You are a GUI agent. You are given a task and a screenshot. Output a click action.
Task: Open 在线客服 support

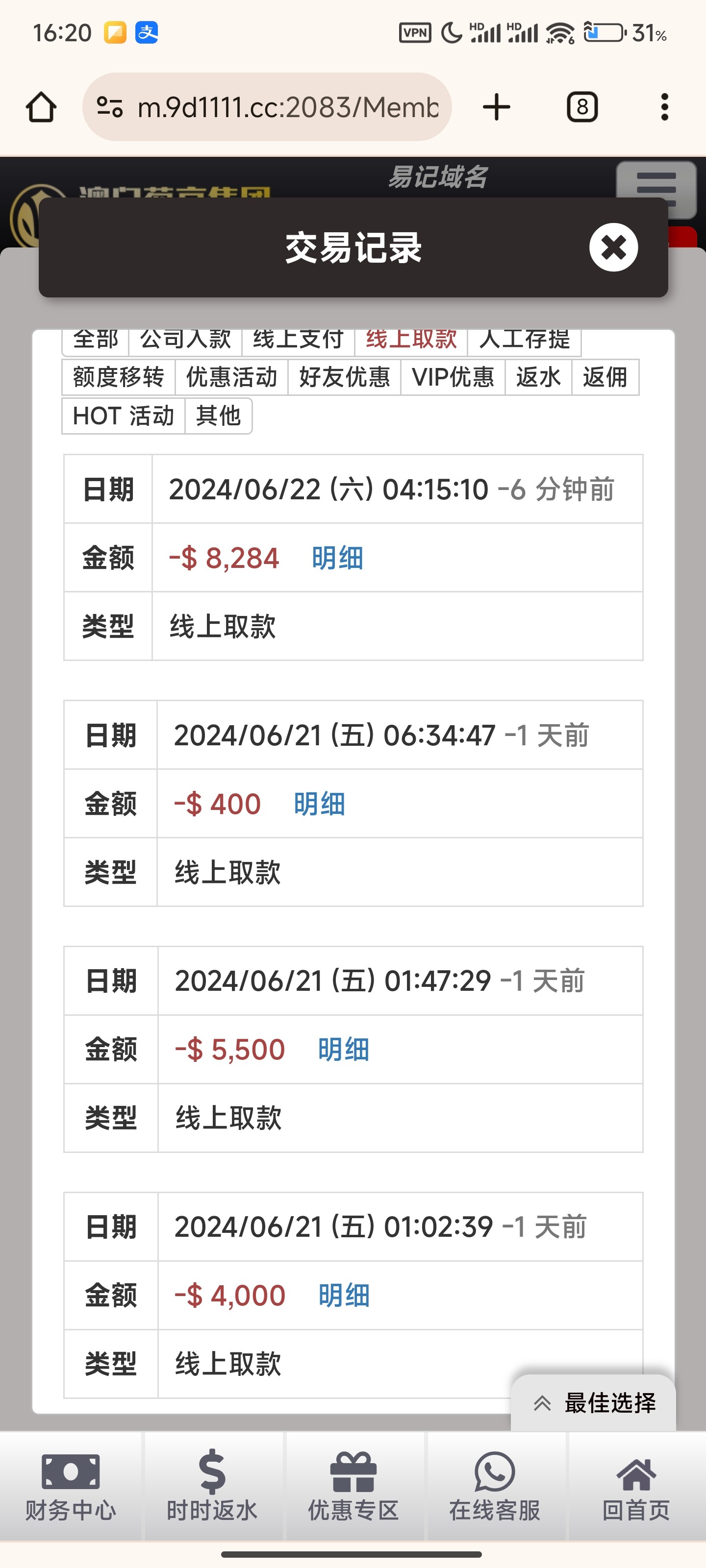pyautogui.click(x=495, y=1485)
